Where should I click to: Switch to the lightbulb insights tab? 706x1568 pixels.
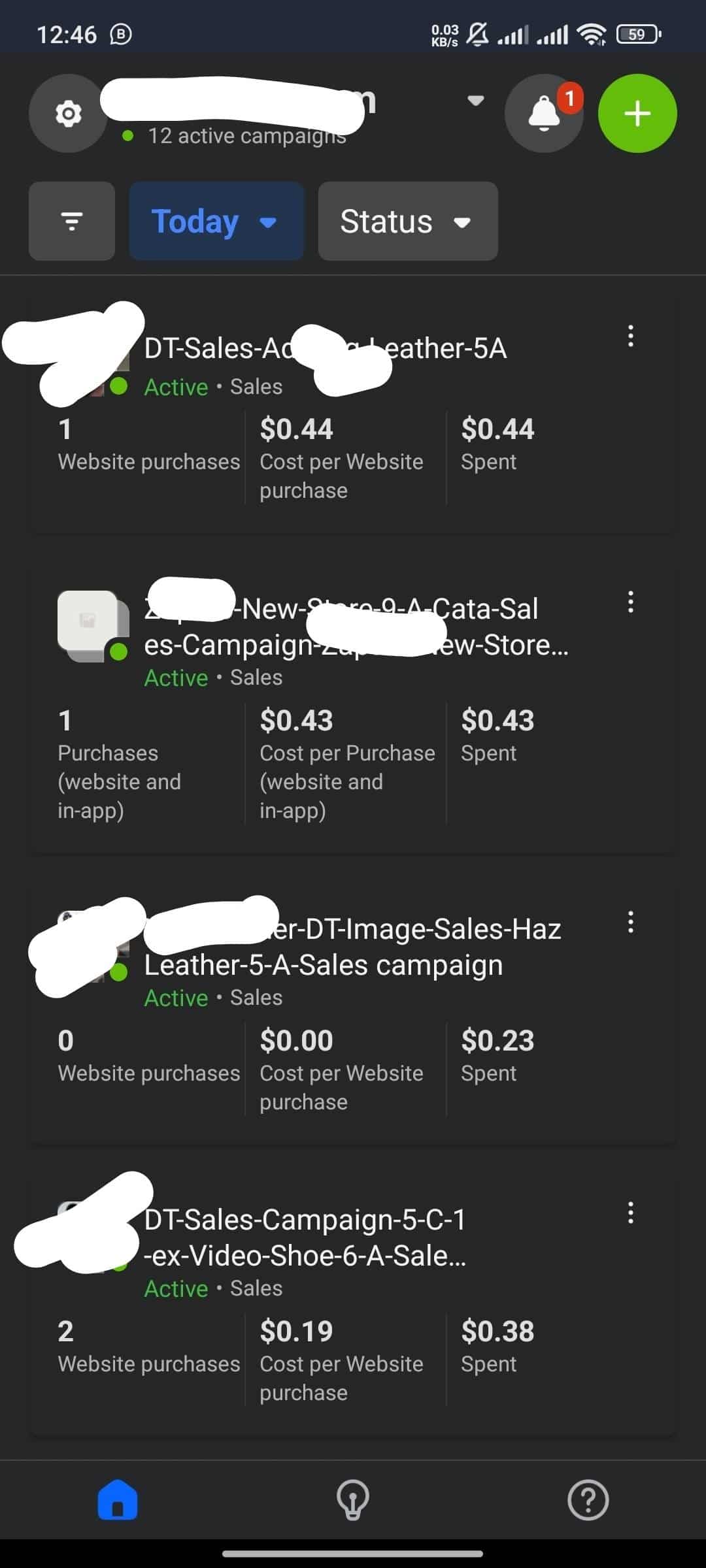pyautogui.click(x=353, y=1500)
